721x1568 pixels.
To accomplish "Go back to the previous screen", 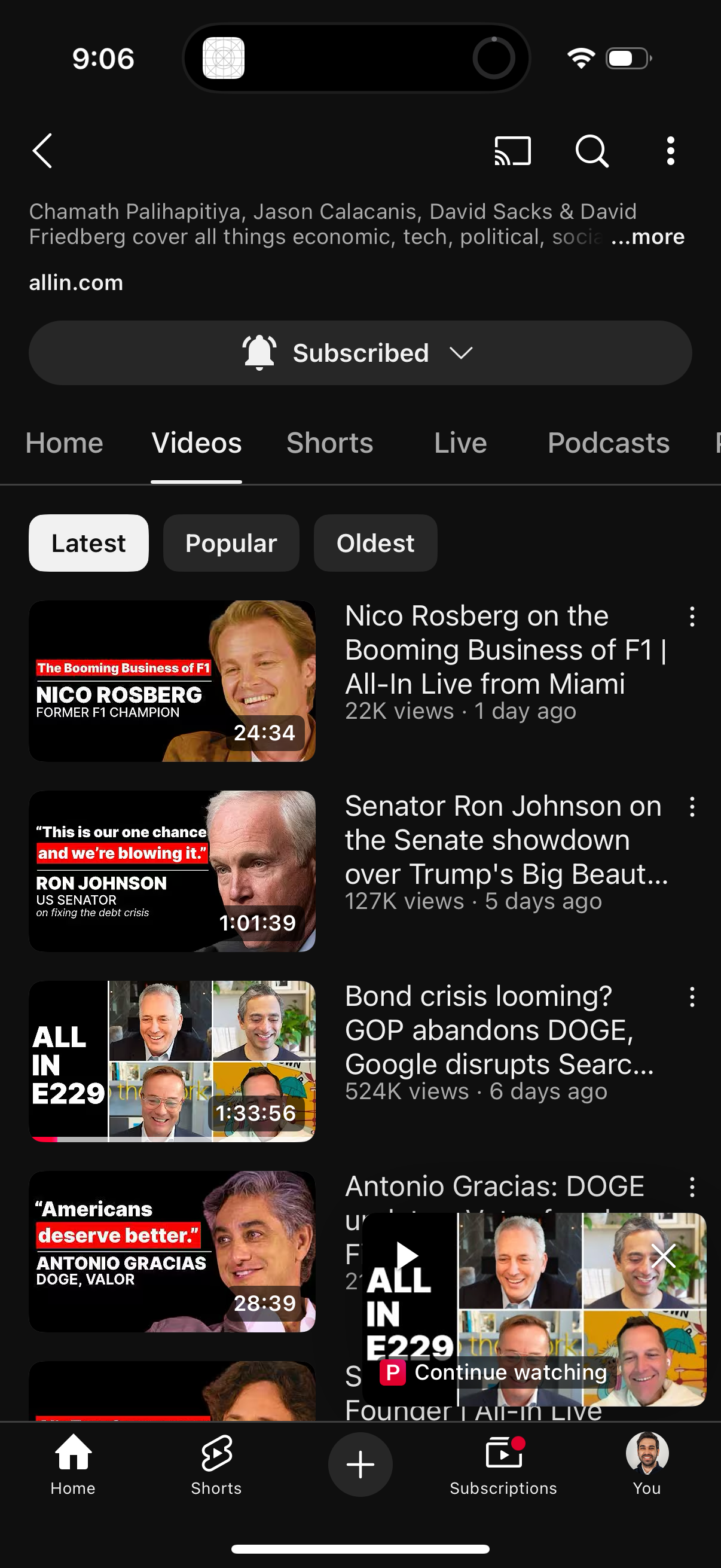I will click(x=42, y=151).
